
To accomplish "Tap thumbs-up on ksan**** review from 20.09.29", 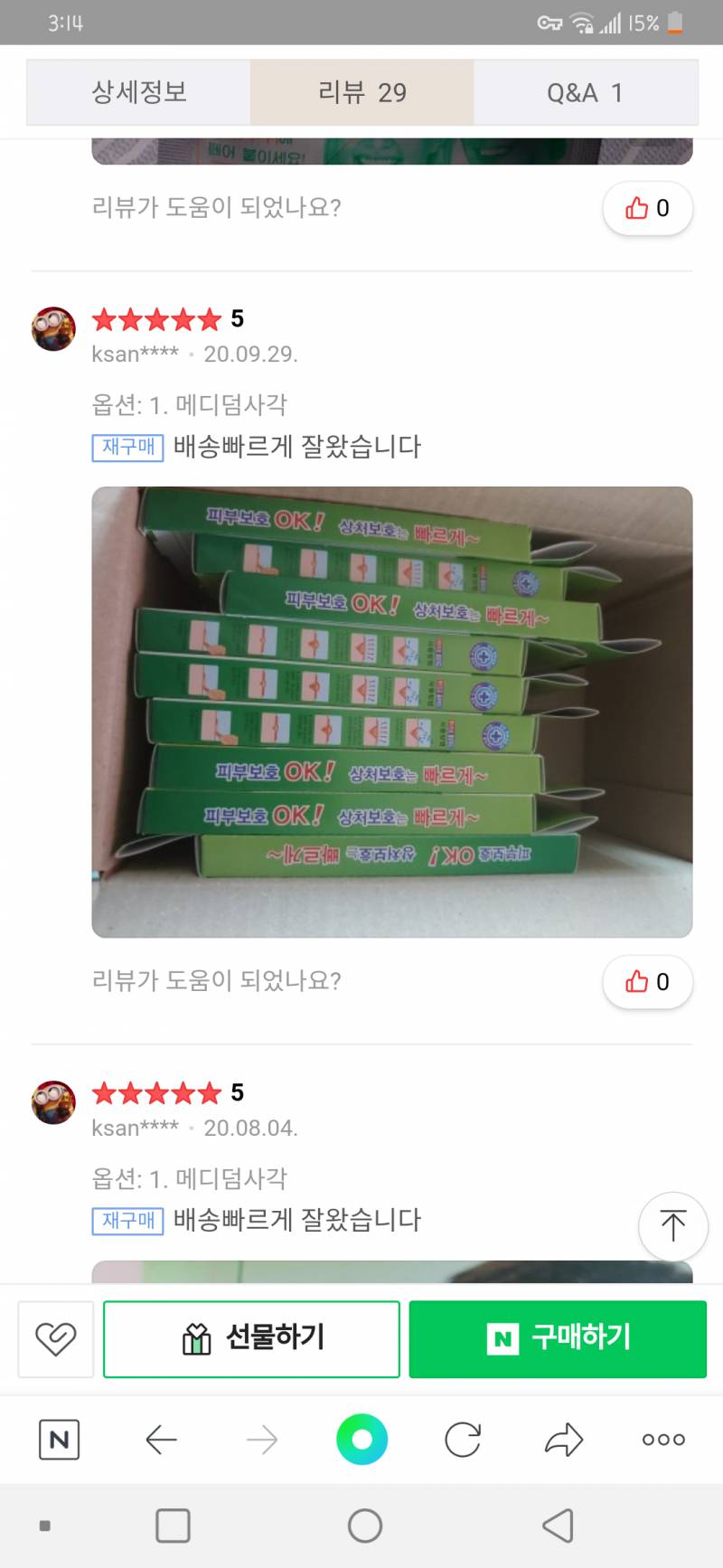I will 647,982.
